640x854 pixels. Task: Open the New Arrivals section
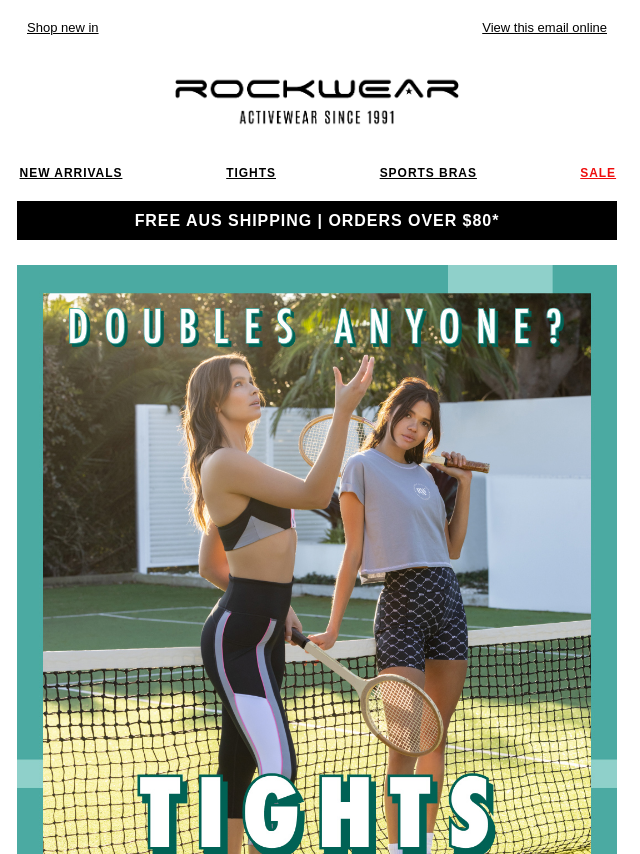tap(71, 173)
